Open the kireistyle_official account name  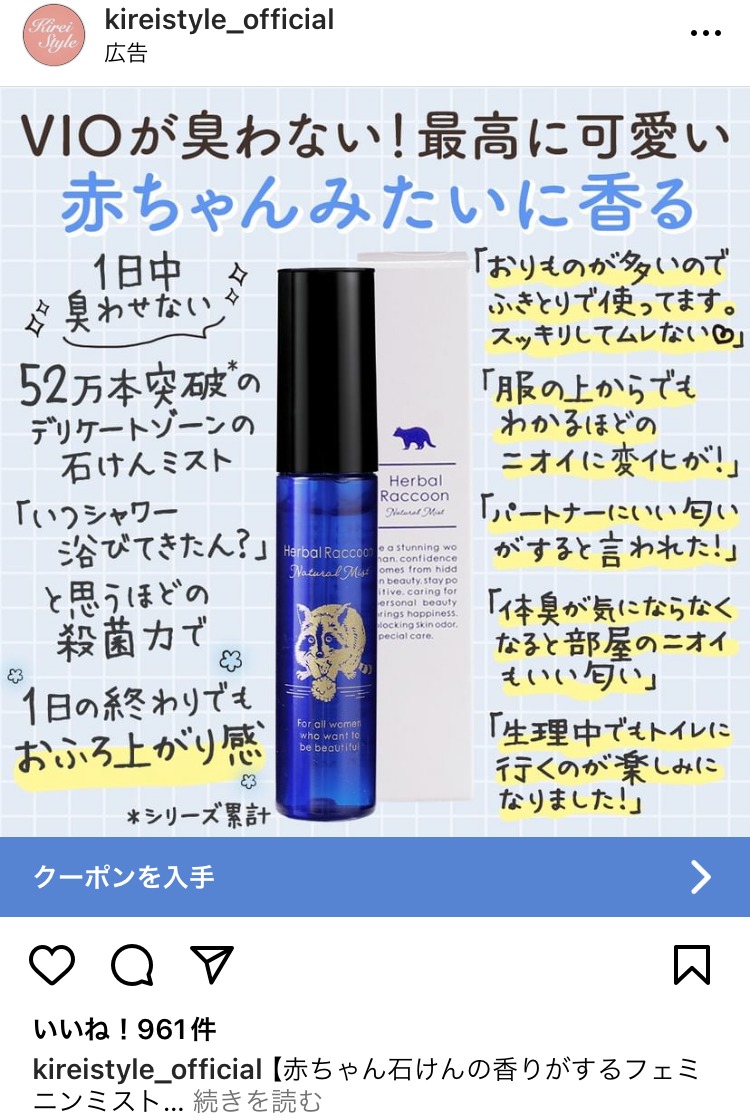coord(219,19)
